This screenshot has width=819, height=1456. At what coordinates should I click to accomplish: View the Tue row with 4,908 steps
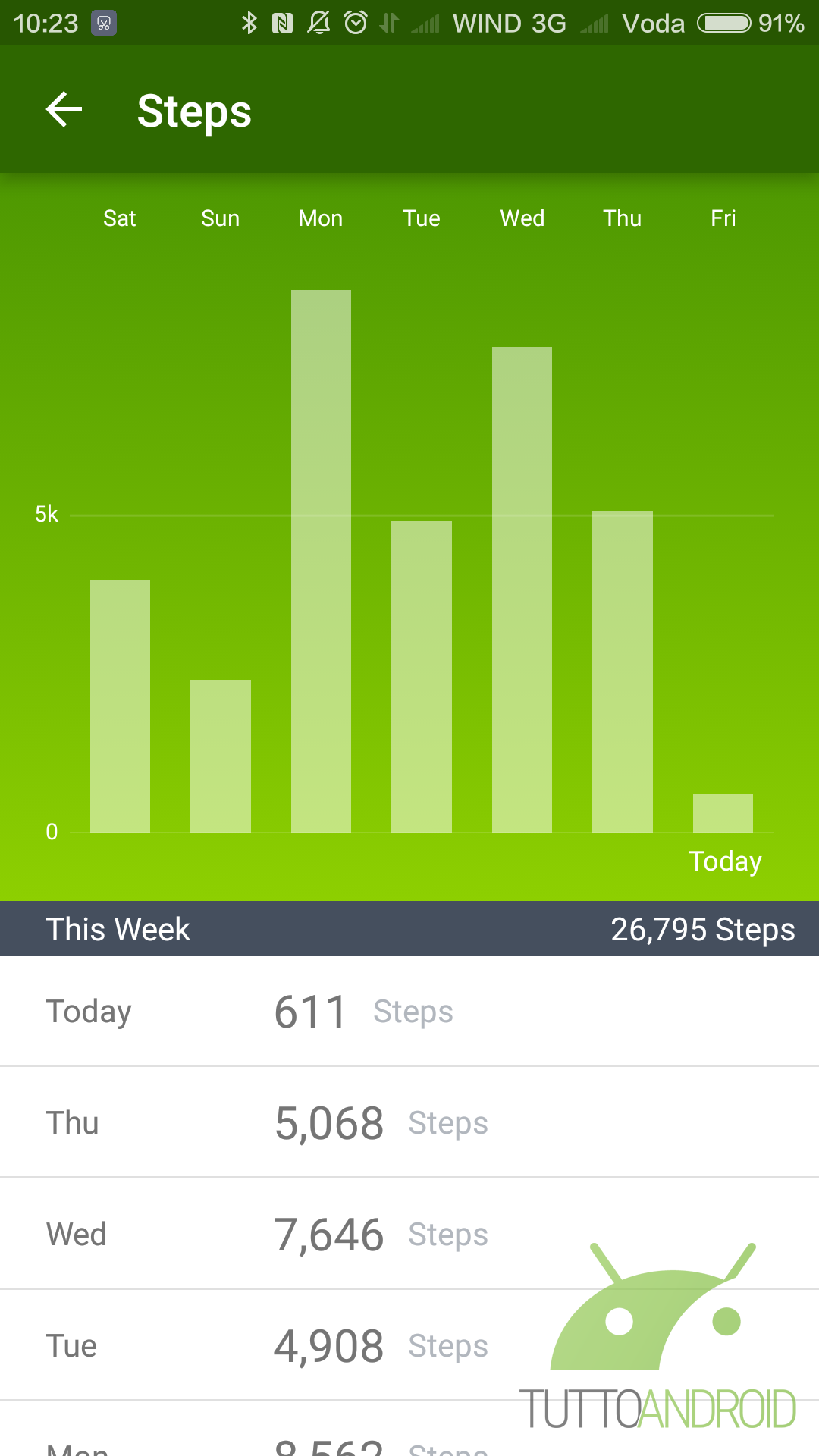(x=409, y=1345)
